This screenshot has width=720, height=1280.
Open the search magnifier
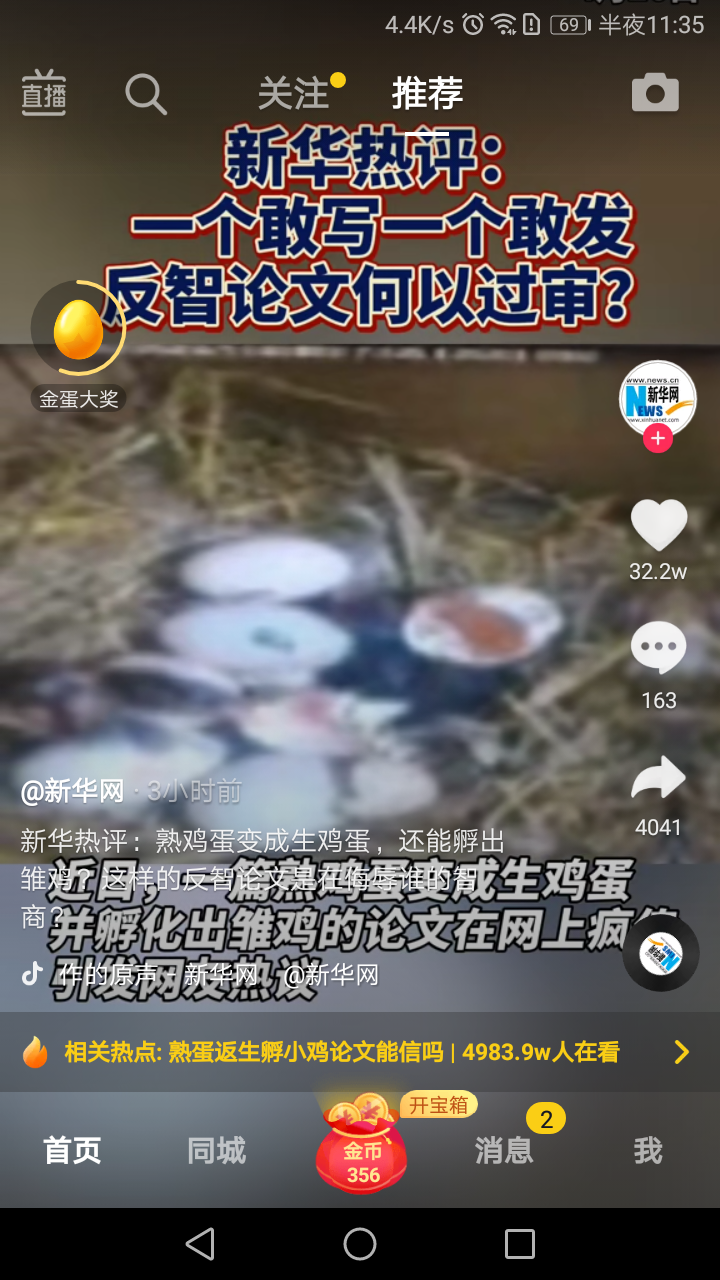[146, 94]
